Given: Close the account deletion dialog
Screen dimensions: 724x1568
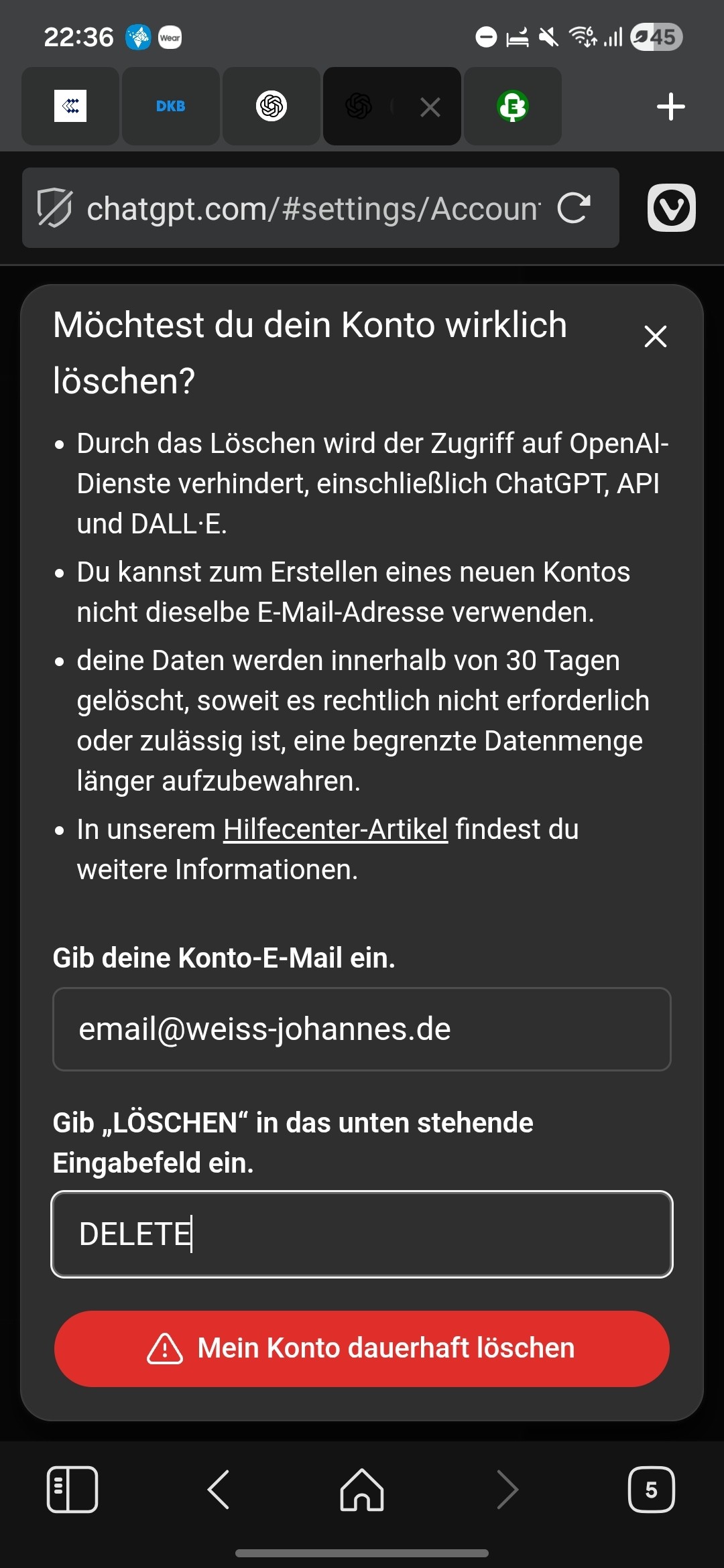Looking at the screenshot, I should click(x=655, y=336).
